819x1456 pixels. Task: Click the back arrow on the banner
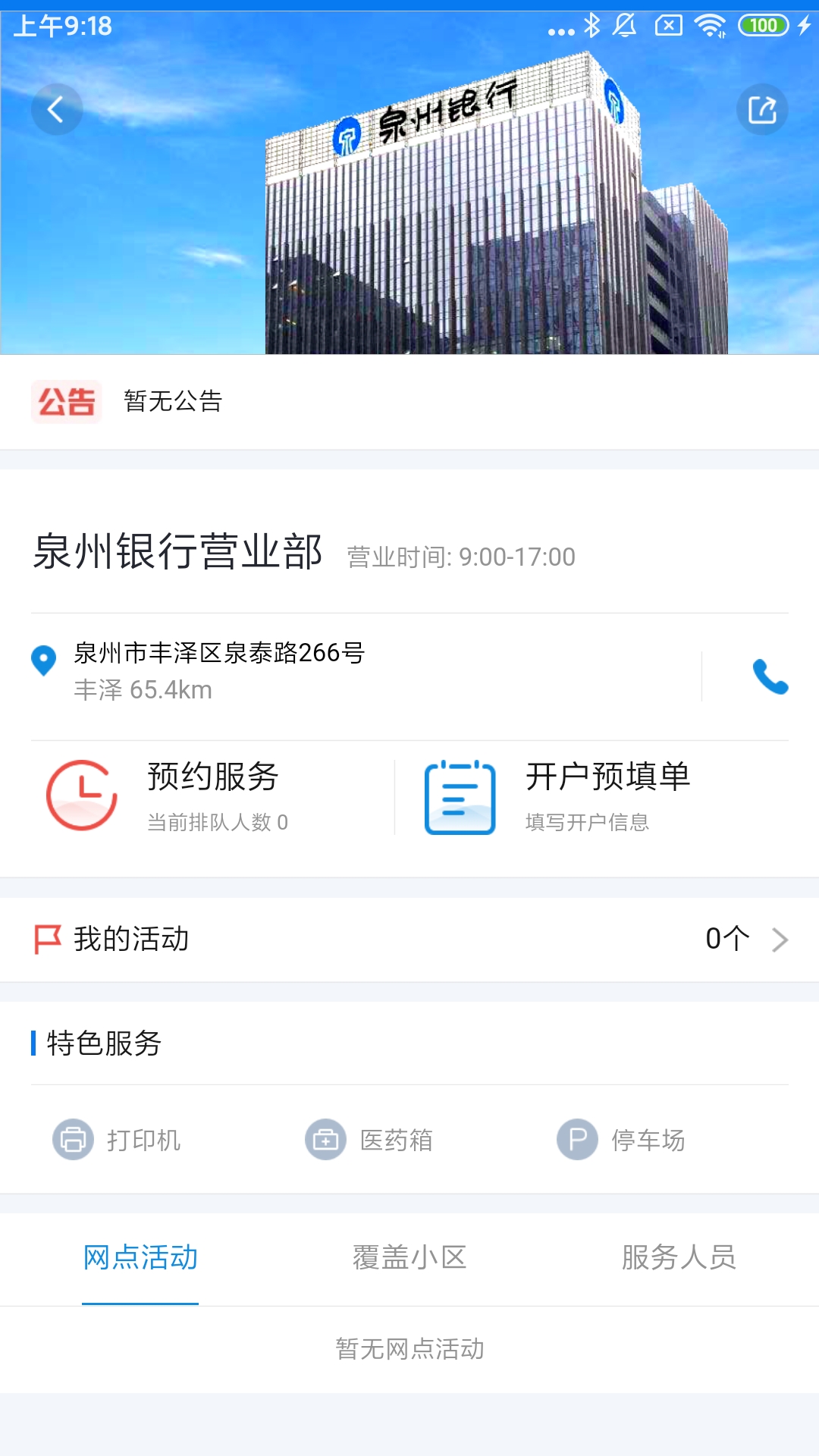pyautogui.click(x=57, y=109)
